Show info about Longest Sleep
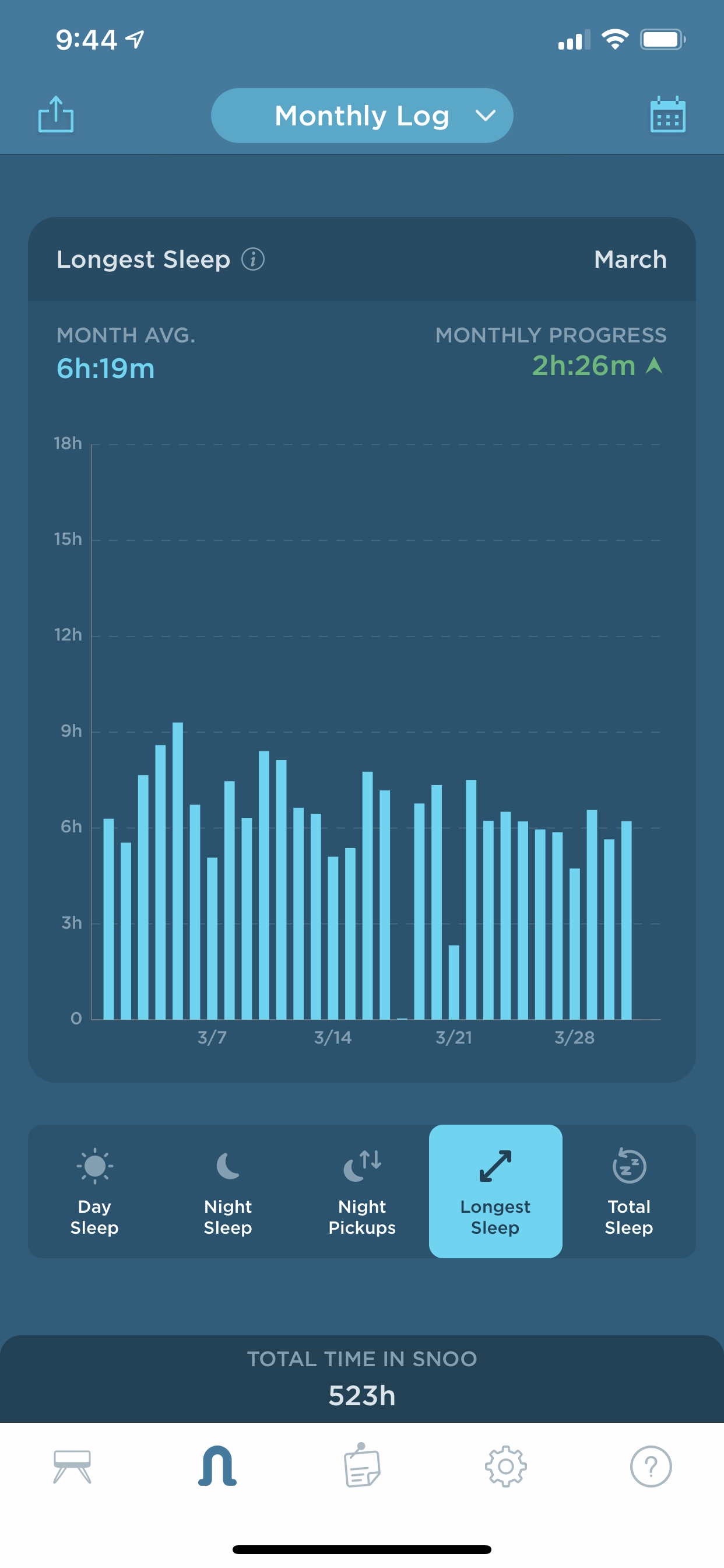The height and width of the screenshot is (1568, 724). 253,260
